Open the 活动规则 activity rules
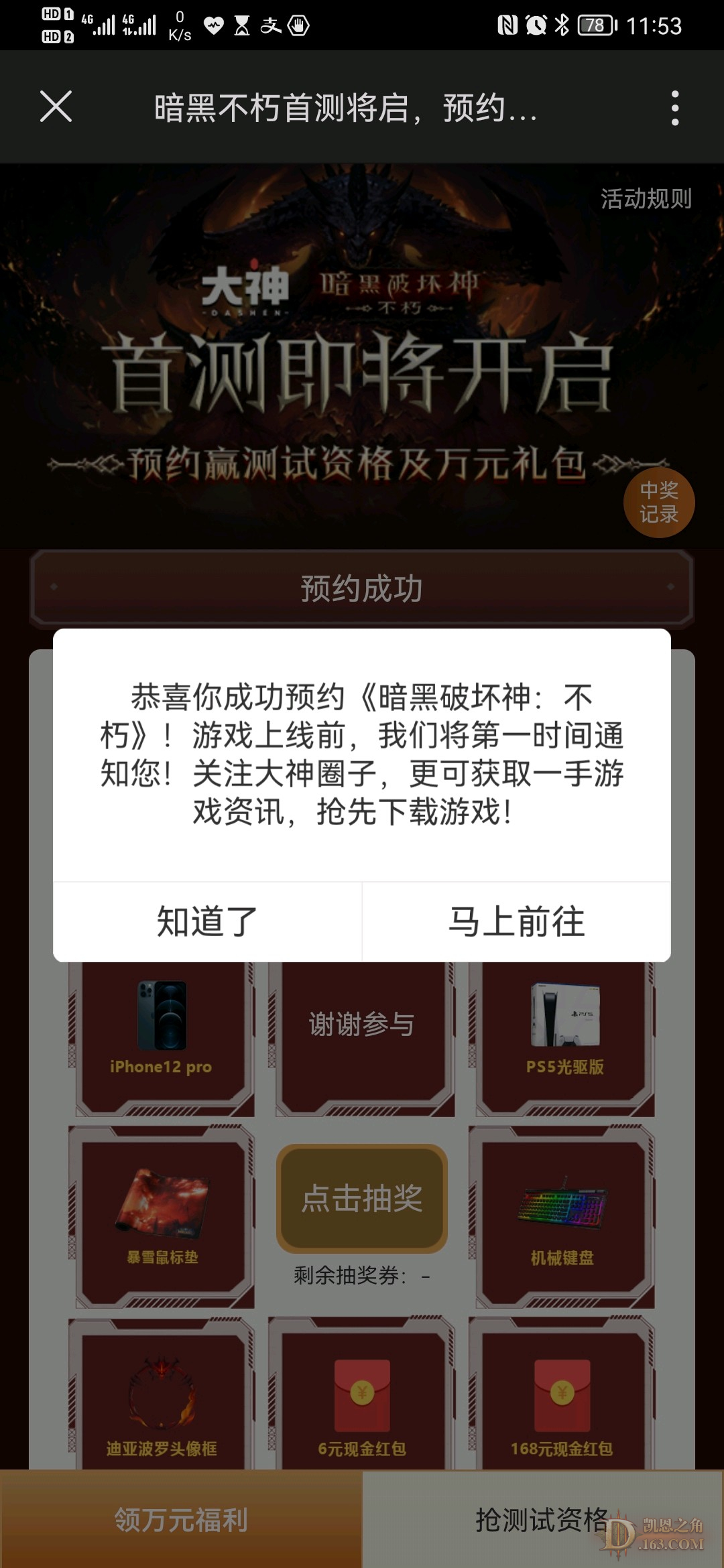The height and width of the screenshot is (1568, 724). 646,199
